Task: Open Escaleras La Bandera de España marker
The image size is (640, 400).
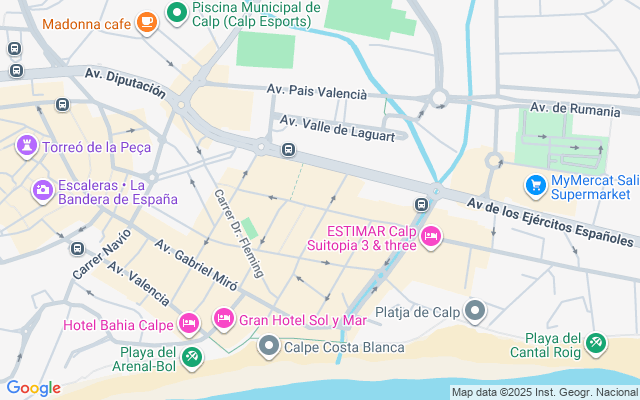Action: tap(42, 189)
